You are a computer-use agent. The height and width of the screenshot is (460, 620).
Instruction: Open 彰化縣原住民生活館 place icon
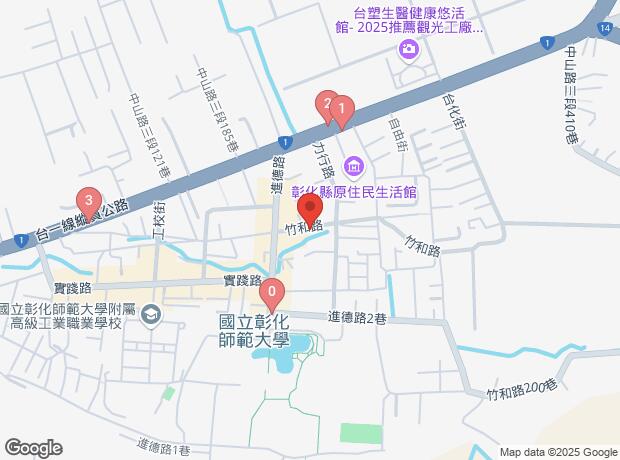tap(353, 165)
